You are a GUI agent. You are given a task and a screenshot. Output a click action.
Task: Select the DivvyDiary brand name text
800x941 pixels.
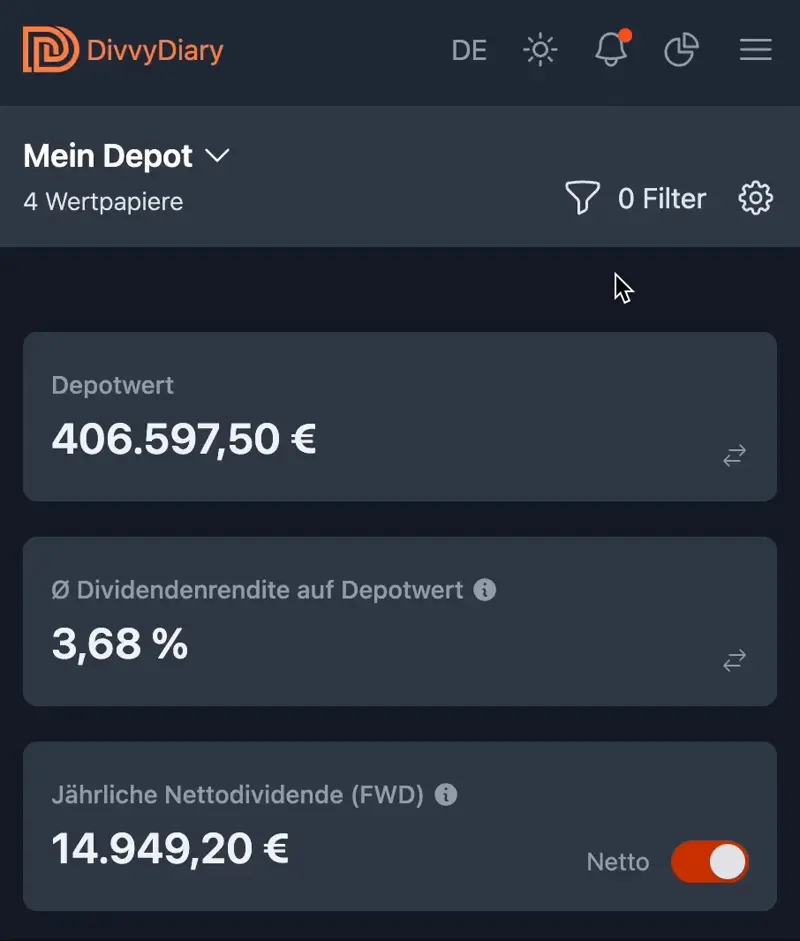coord(150,48)
